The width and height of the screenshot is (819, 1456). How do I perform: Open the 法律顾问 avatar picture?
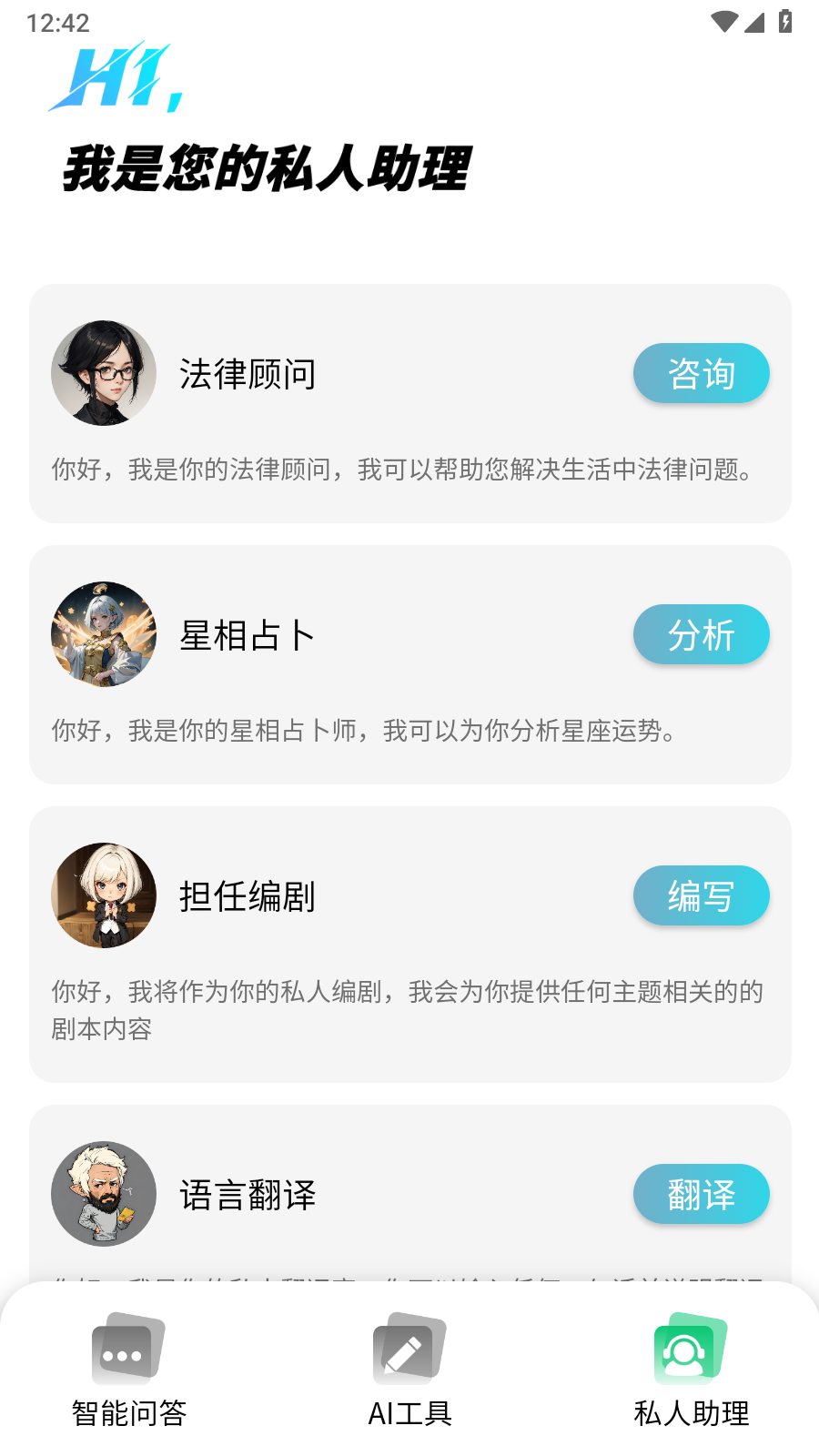pyautogui.click(x=103, y=373)
